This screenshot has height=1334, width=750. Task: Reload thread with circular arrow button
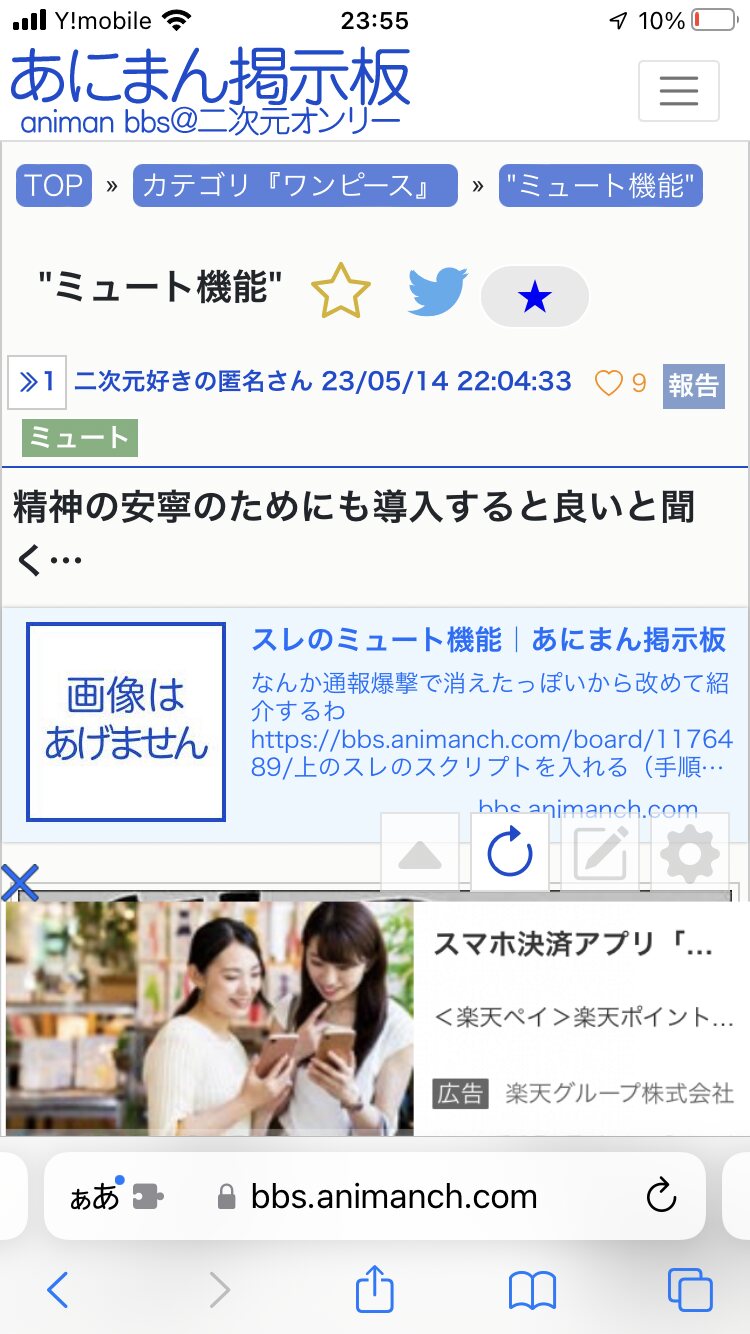[510, 854]
